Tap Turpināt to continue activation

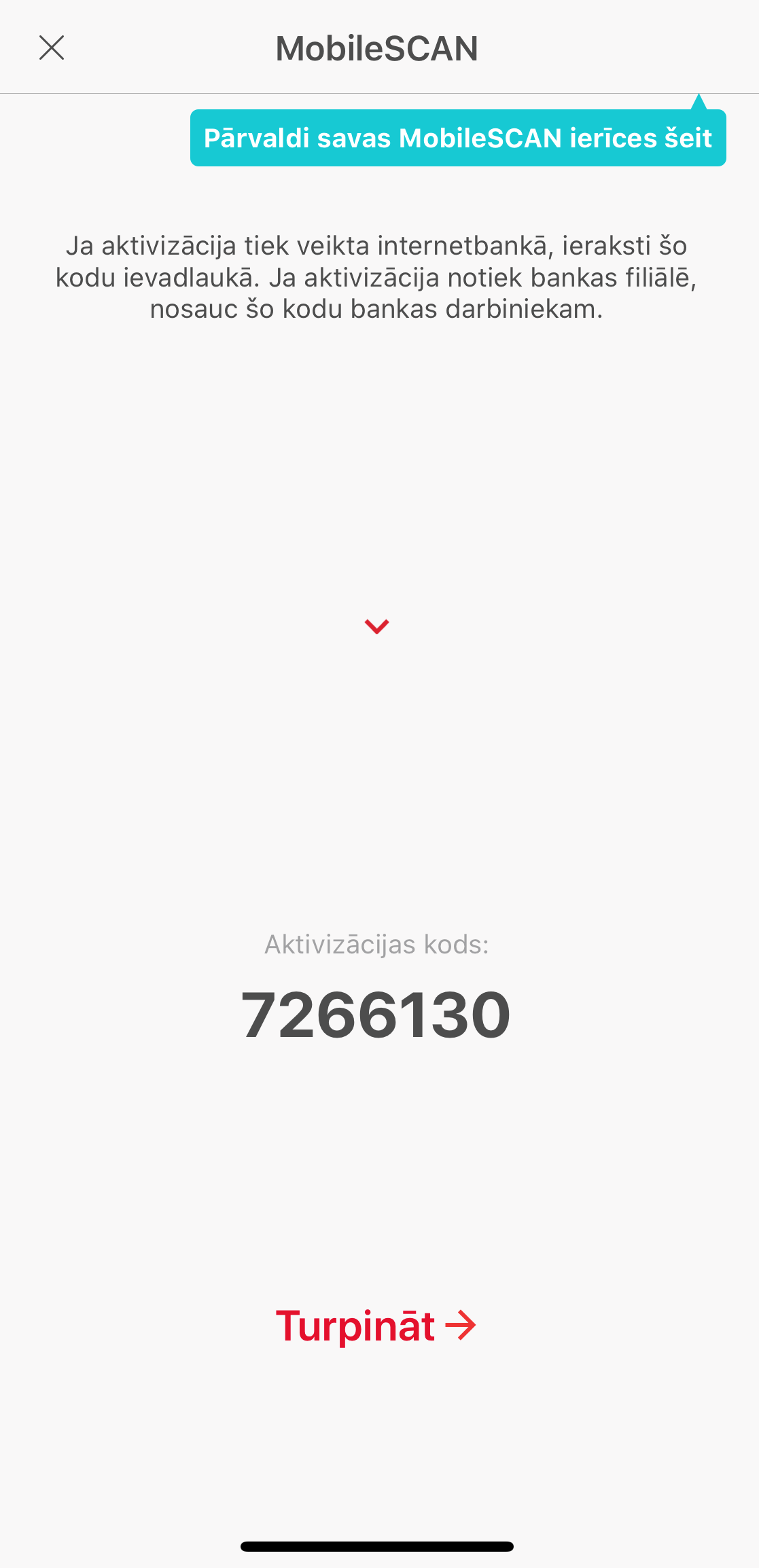(x=376, y=1326)
